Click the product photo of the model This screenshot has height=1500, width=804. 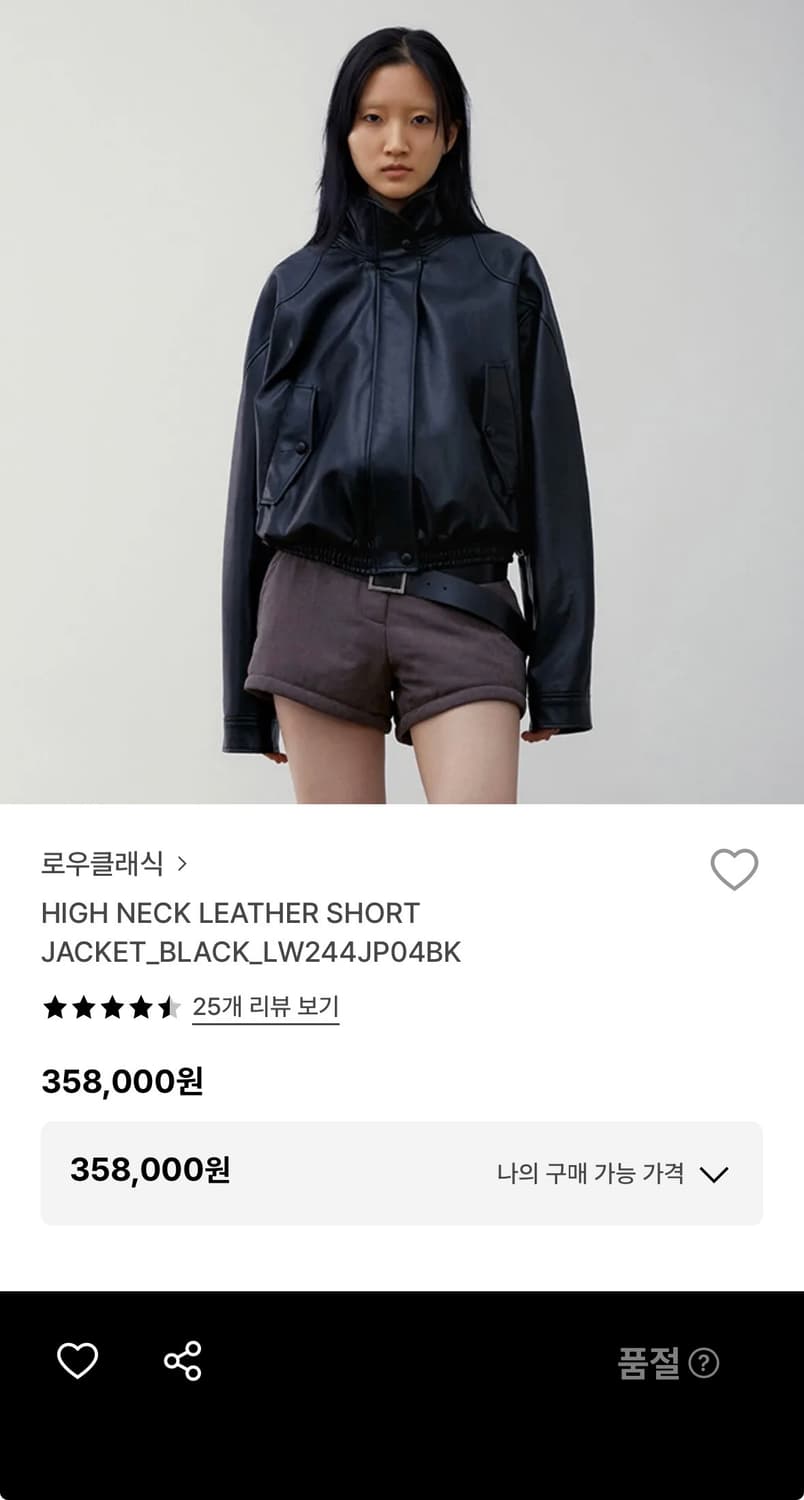click(402, 400)
